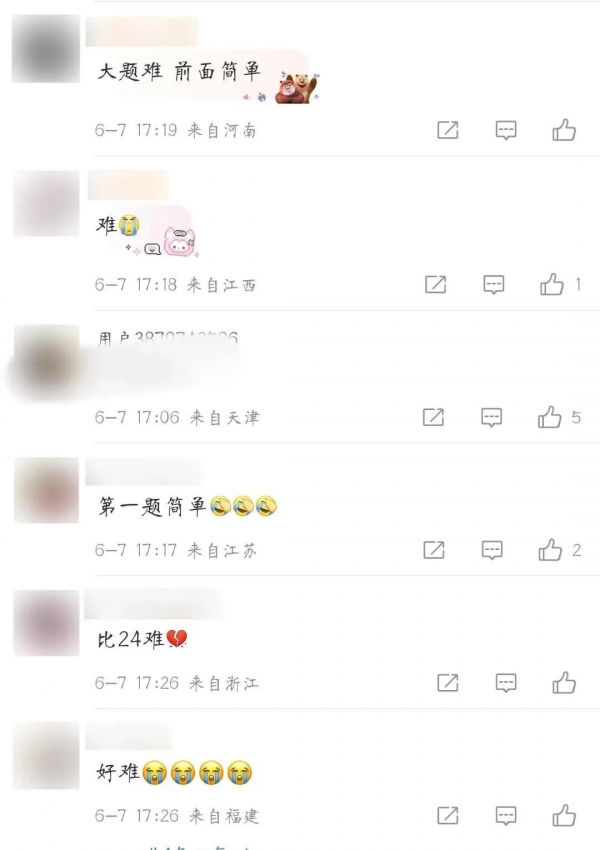This screenshot has height=850, width=600.
Task: Like the comment from 江西
Action: pos(552,284)
